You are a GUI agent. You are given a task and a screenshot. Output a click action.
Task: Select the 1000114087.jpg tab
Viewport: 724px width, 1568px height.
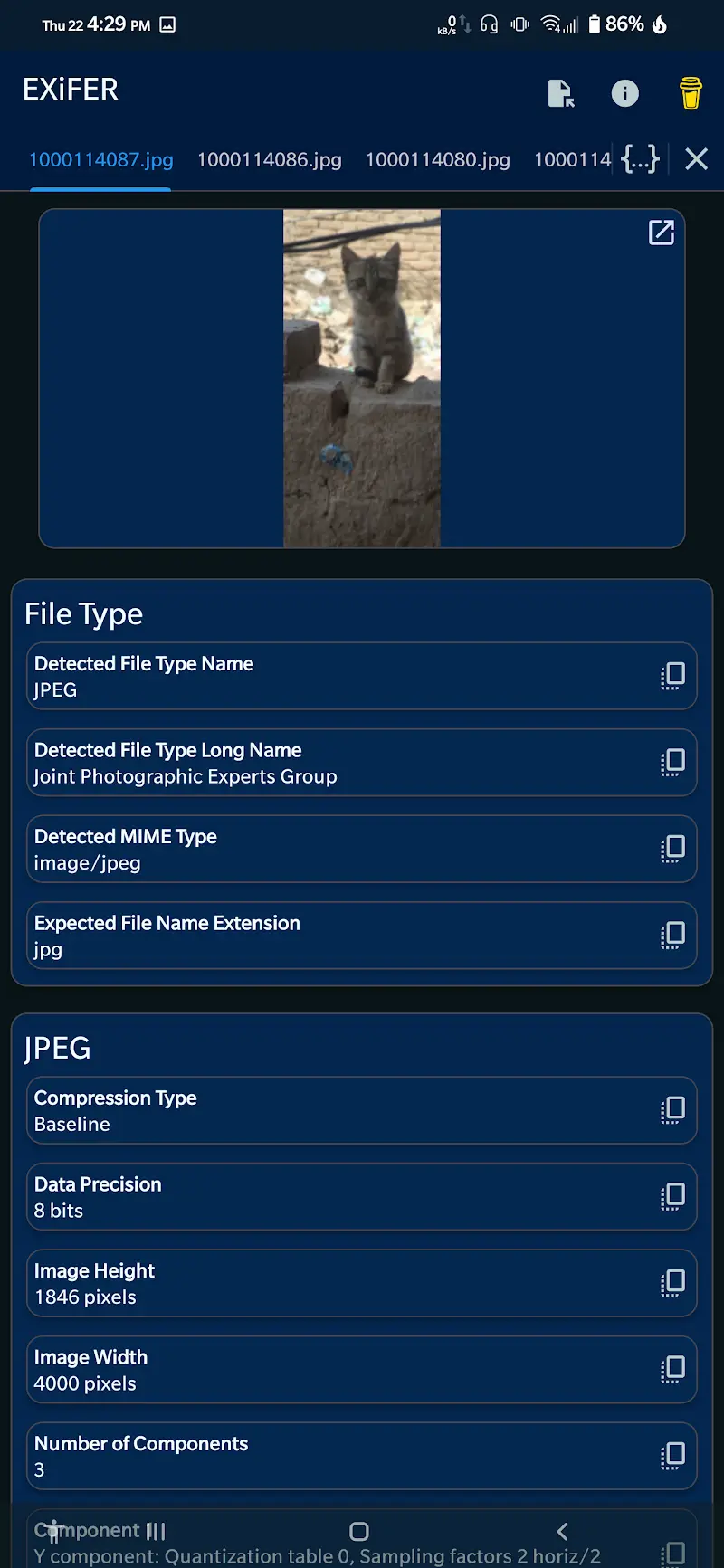click(101, 160)
